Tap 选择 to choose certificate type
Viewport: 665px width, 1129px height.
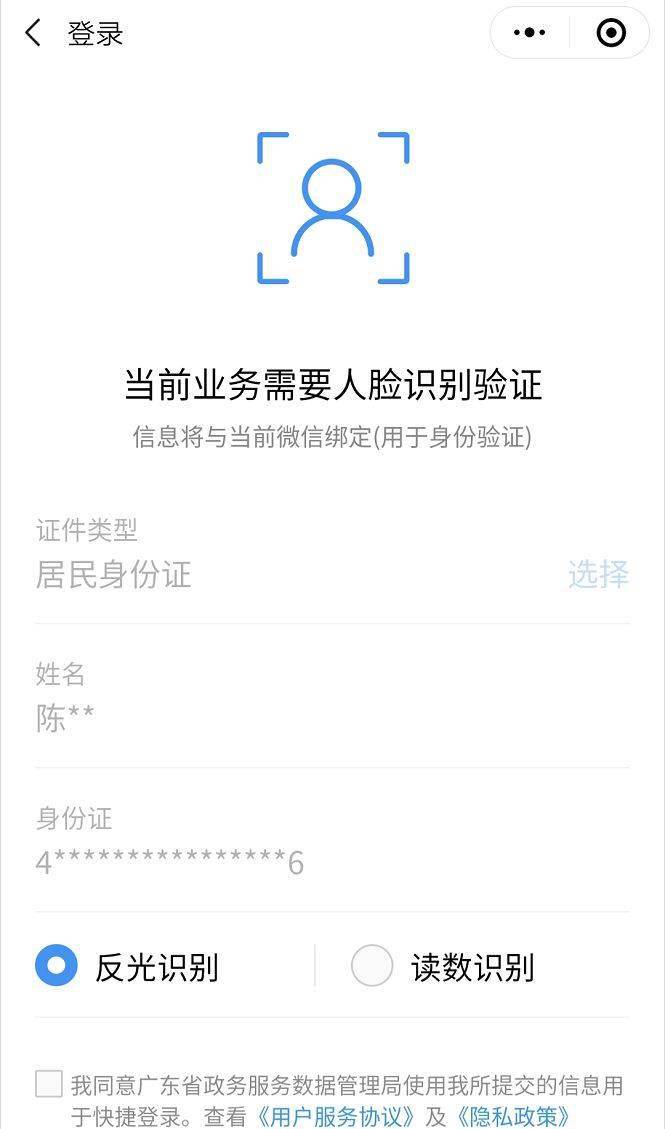[598, 574]
